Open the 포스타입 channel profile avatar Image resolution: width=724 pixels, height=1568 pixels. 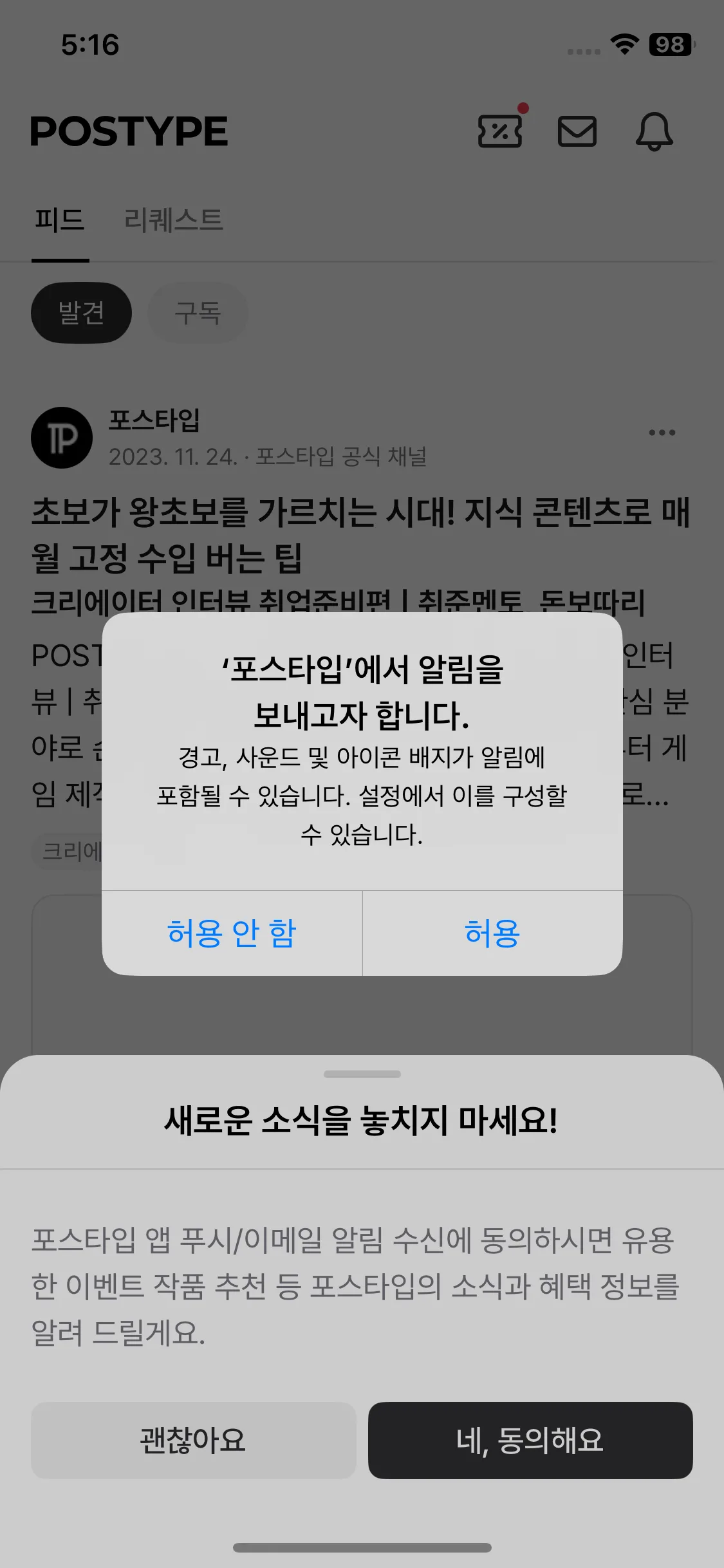tap(62, 438)
